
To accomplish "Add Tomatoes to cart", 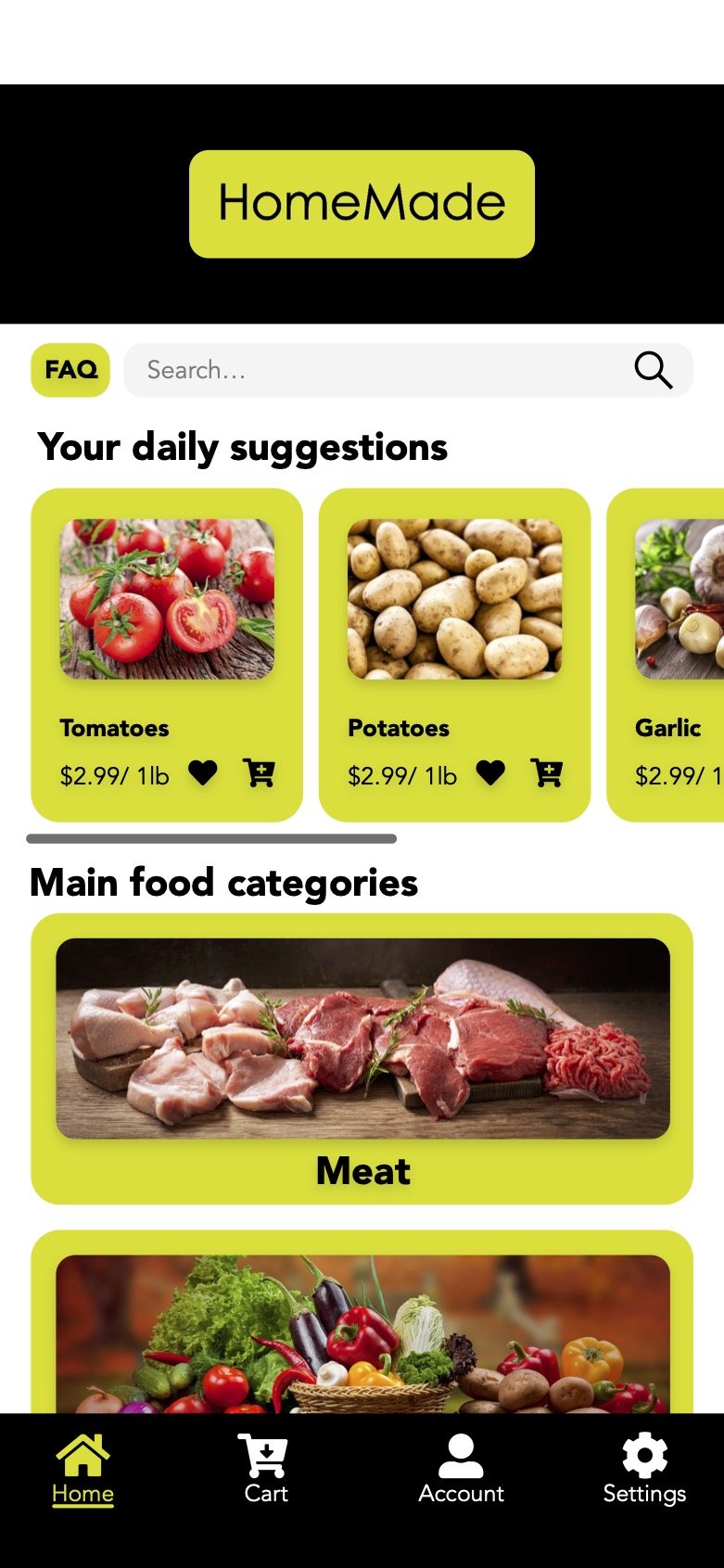I will click(259, 772).
